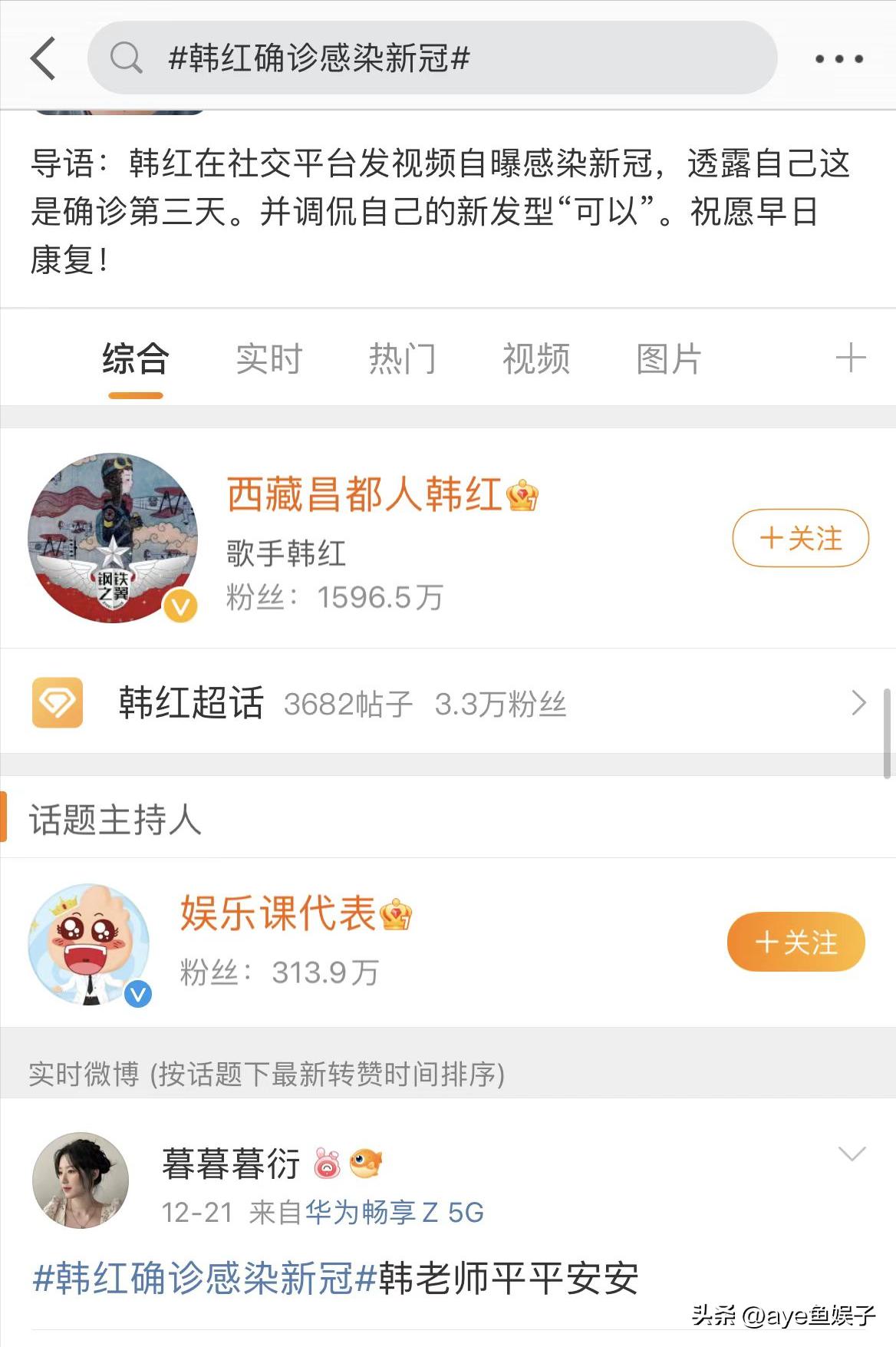This screenshot has height=1347, width=896.
Task: Tap the back arrow to exit search
Action: click(44, 58)
